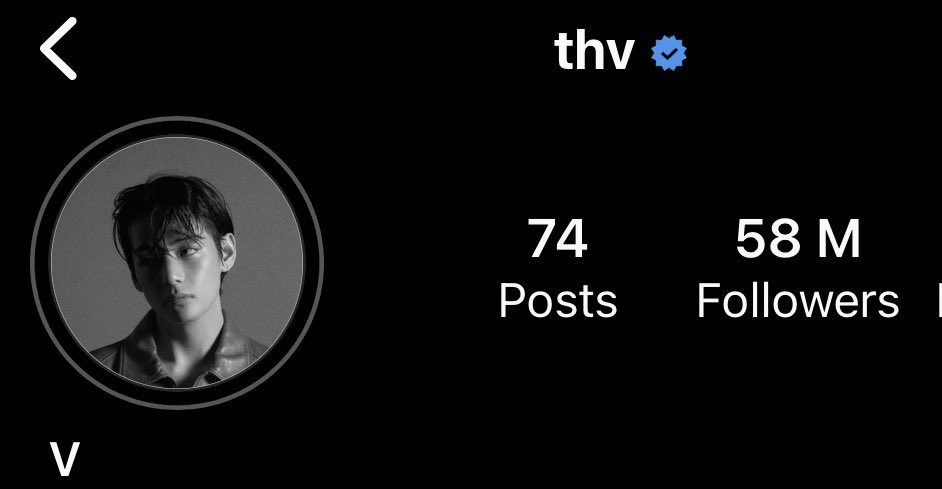View the 58 M followers list
This screenshot has height=489, width=942.
pos(797,269)
